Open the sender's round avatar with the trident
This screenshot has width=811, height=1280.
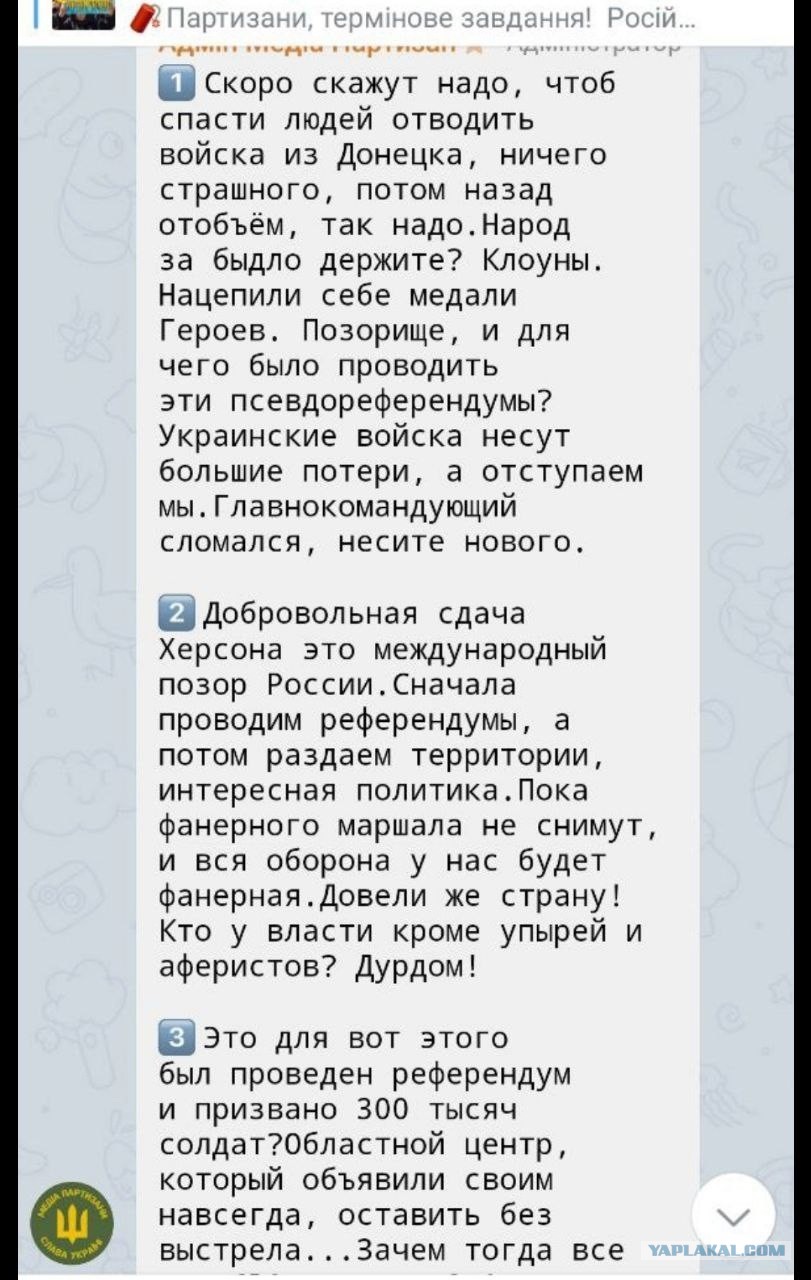(x=71, y=1223)
